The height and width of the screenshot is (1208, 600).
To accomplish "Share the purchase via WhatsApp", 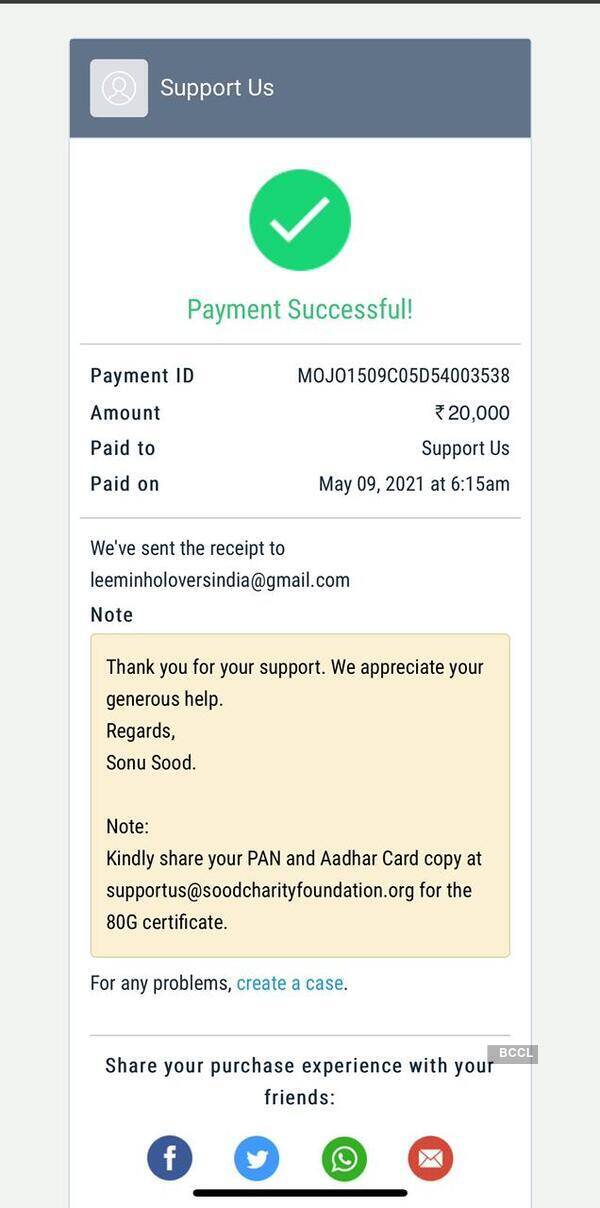I will pyautogui.click(x=344, y=1158).
